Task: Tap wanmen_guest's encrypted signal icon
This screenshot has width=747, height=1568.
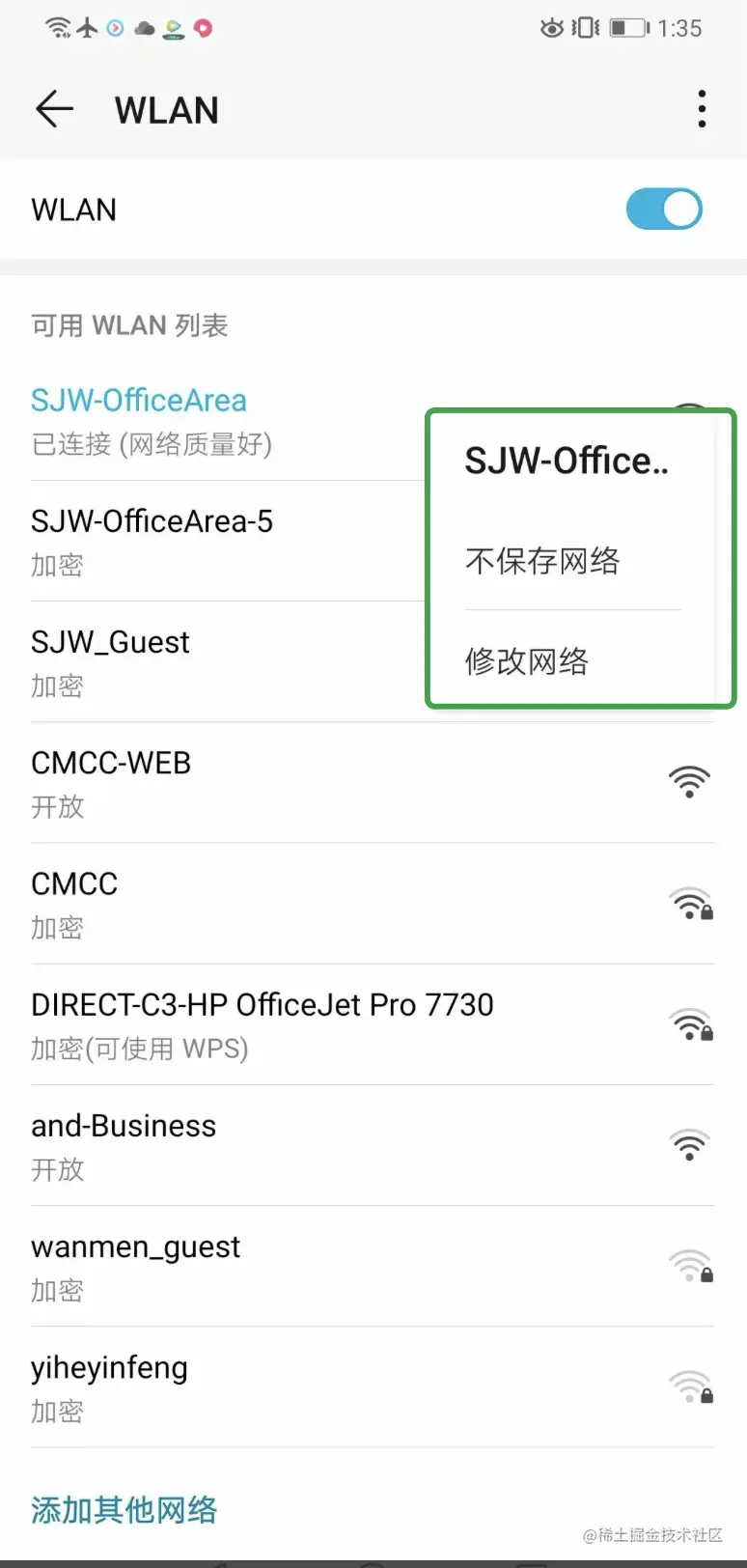Action: tap(691, 1265)
